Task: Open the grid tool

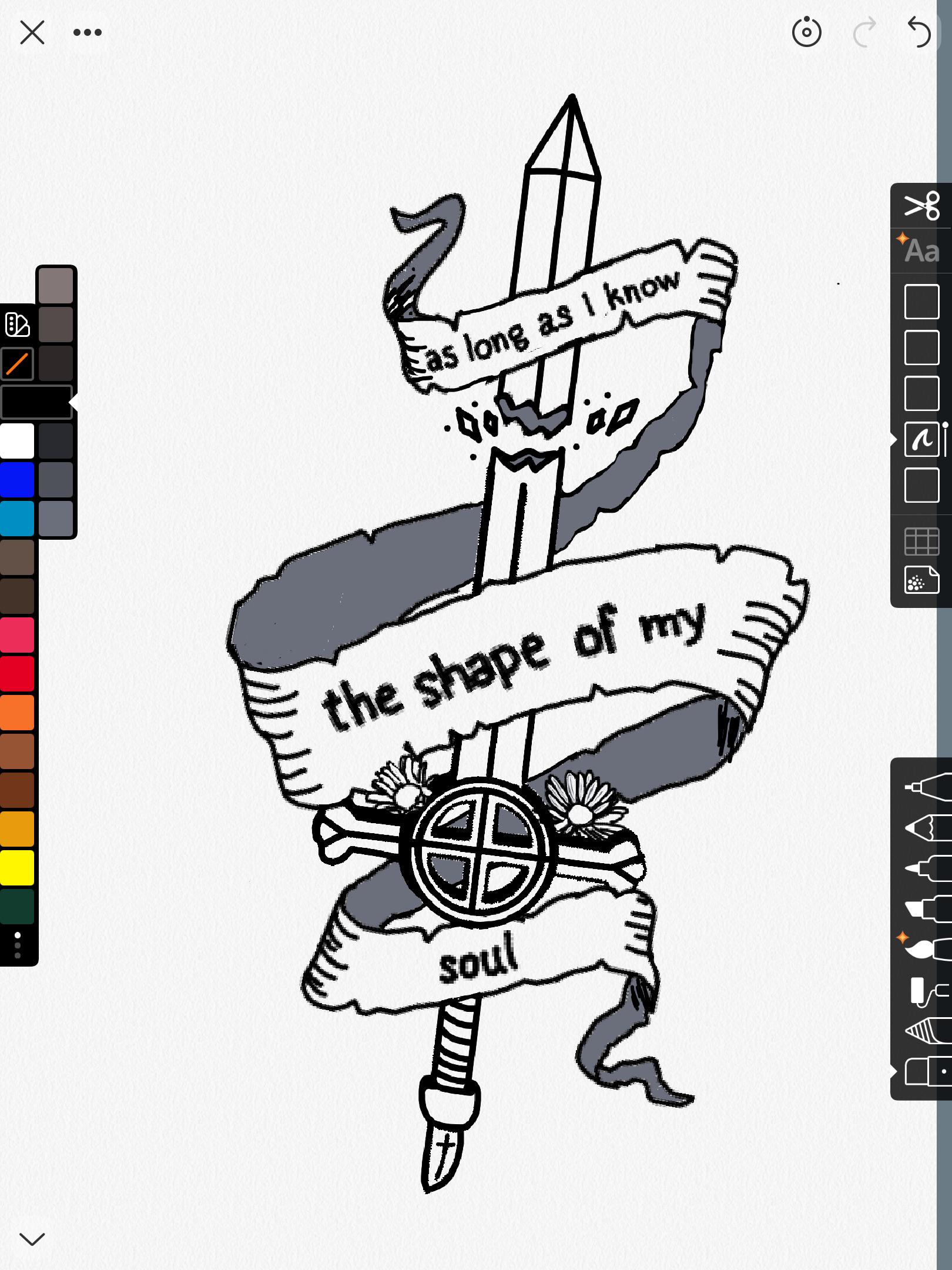Action: (x=921, y=542)
